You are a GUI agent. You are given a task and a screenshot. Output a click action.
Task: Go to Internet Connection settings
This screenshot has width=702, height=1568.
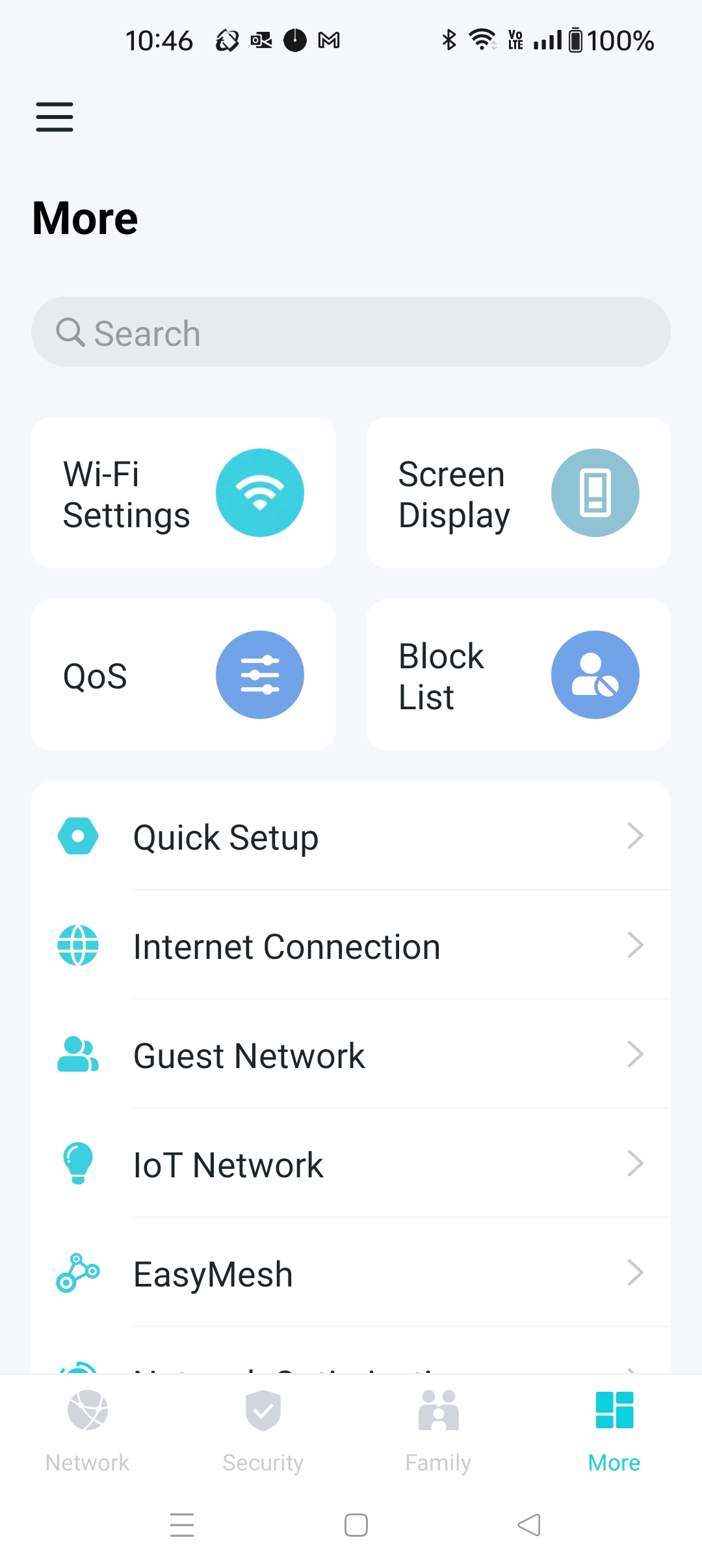(351, 946)
